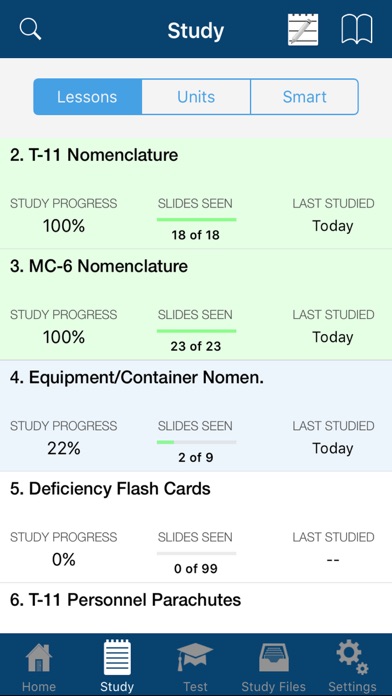Open lesson 3. MC-6 Nomenclature

pos(196,304)
